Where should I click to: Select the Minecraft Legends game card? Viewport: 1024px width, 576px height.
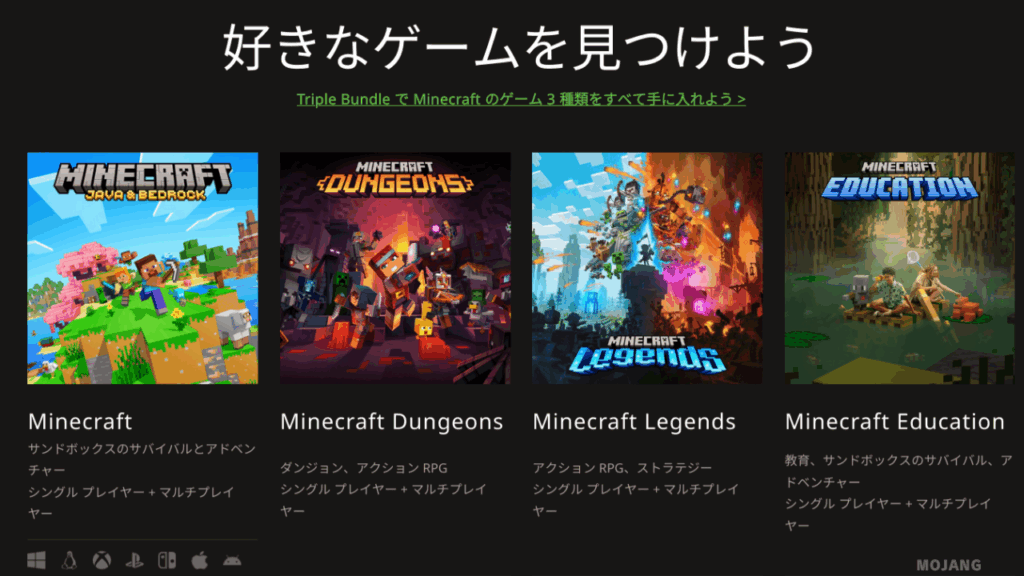647,268
